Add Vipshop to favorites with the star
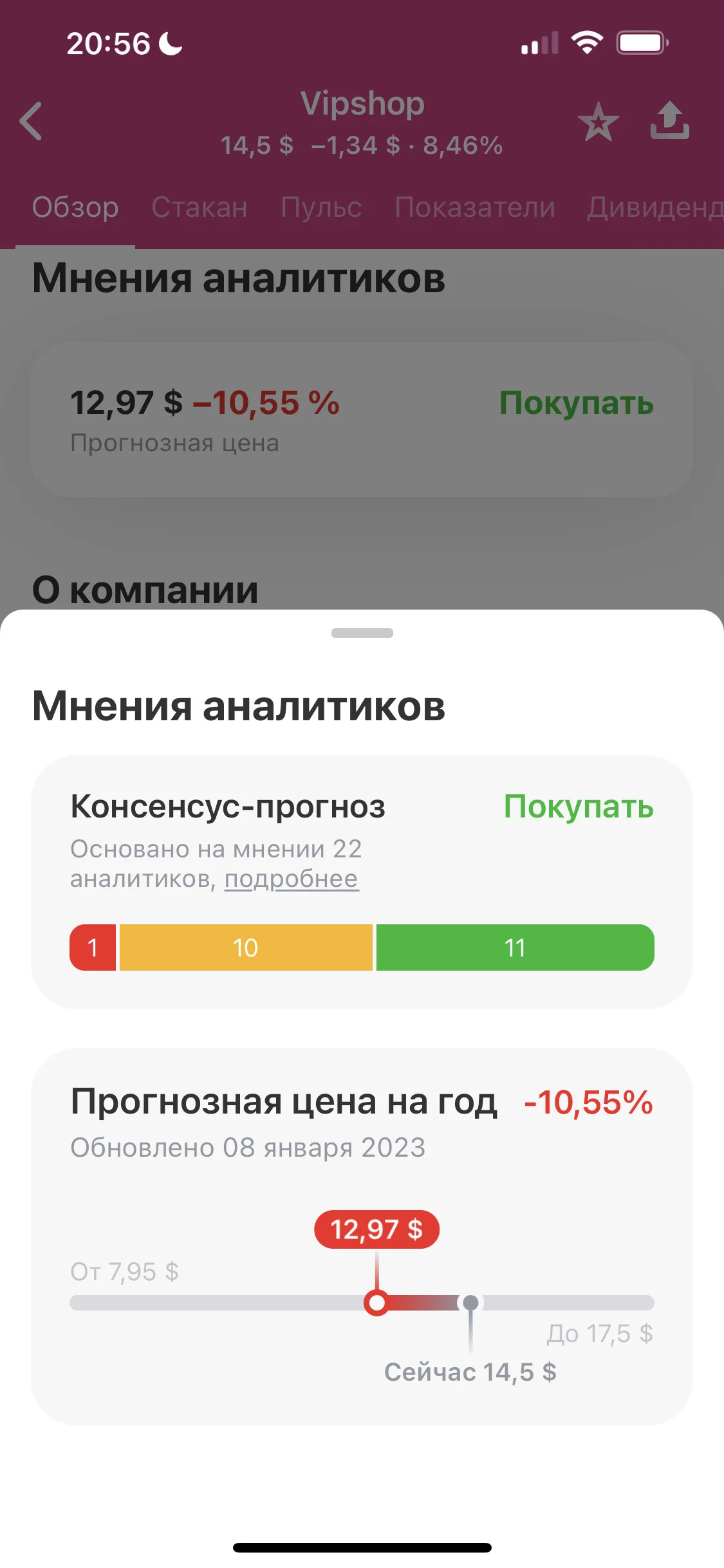The image size is (724, 1568). click(598, 121)
